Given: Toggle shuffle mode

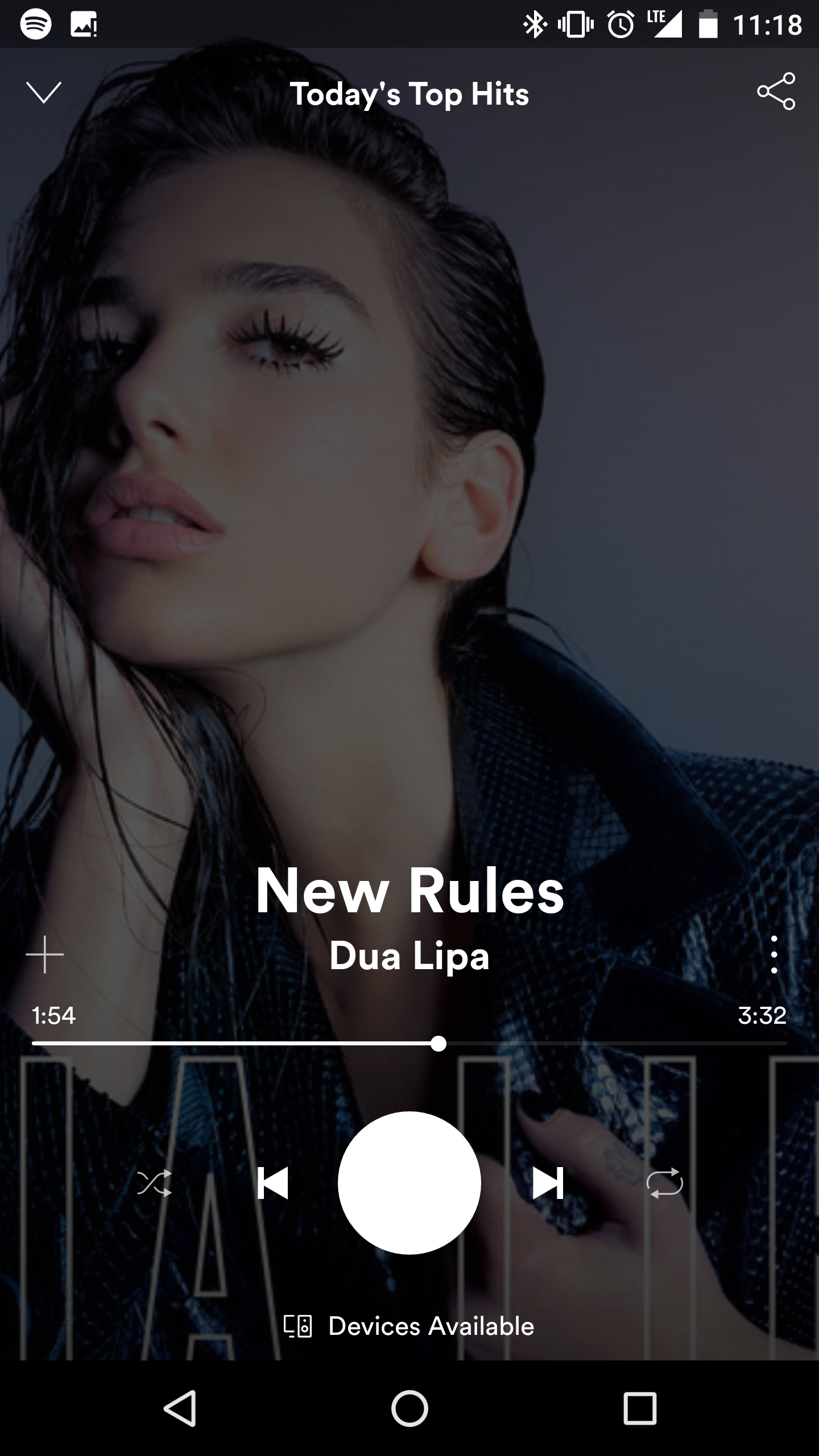Looking at the screenshot, I should 154,1183.
